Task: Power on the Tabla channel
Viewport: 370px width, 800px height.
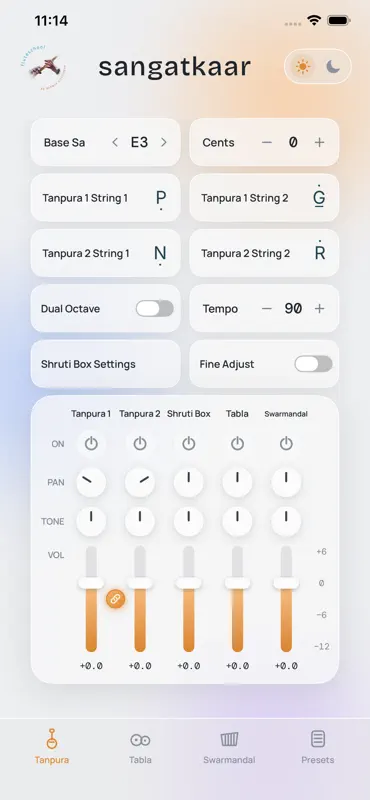Action: (237, 444)
